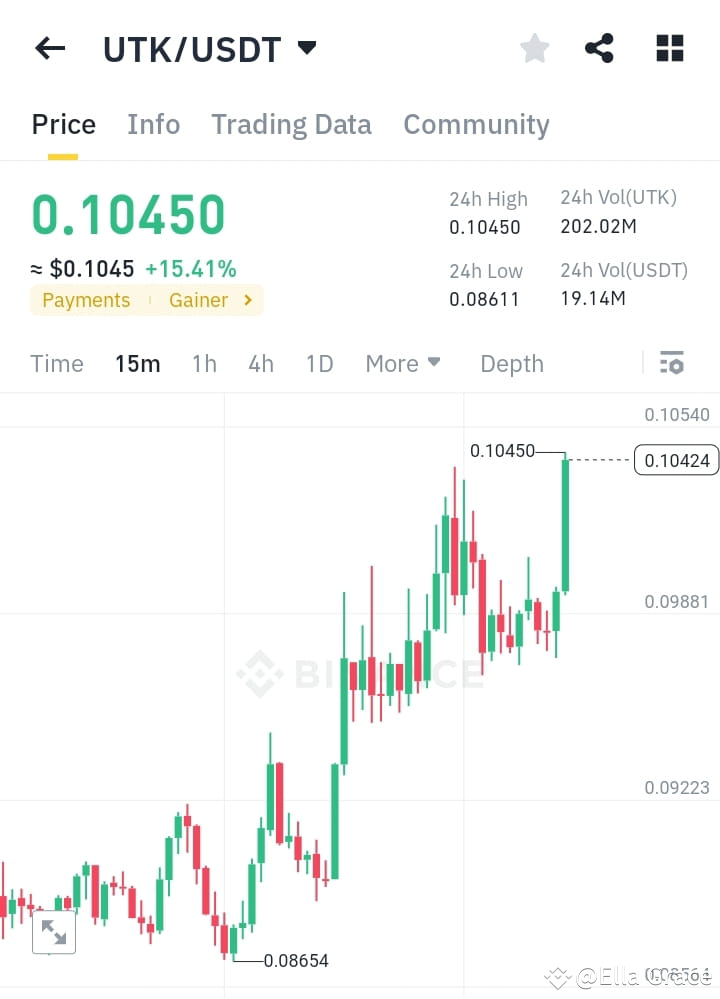Viewport: 720px width, 999px height.
Task: Add UTK/USDT to favorites via star icon
Action: click(x=534, y=47)
